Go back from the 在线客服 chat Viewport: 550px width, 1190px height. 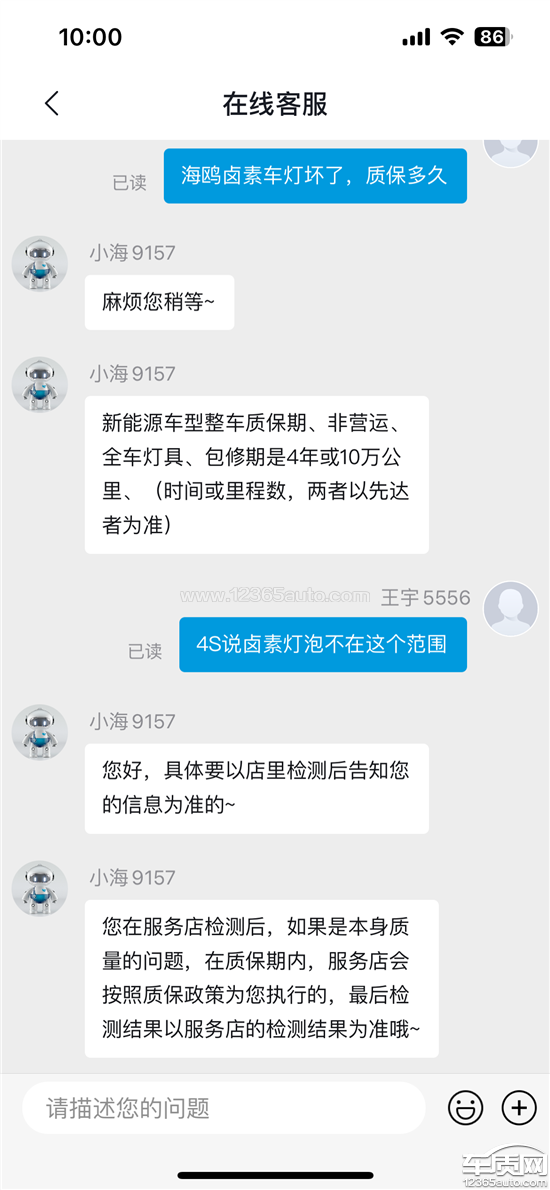51,103
